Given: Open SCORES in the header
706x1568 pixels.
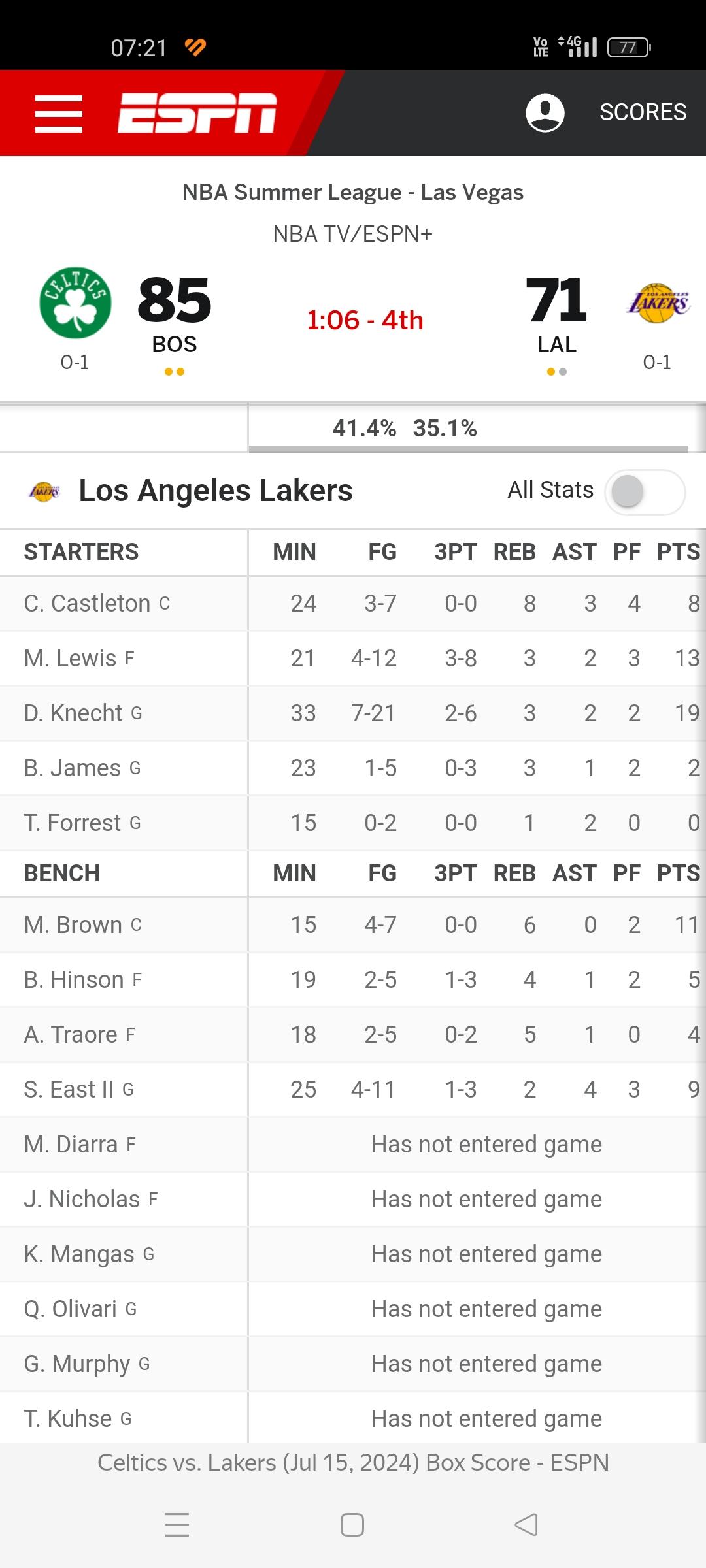Looking at the screenshot, I should (643, 112).
